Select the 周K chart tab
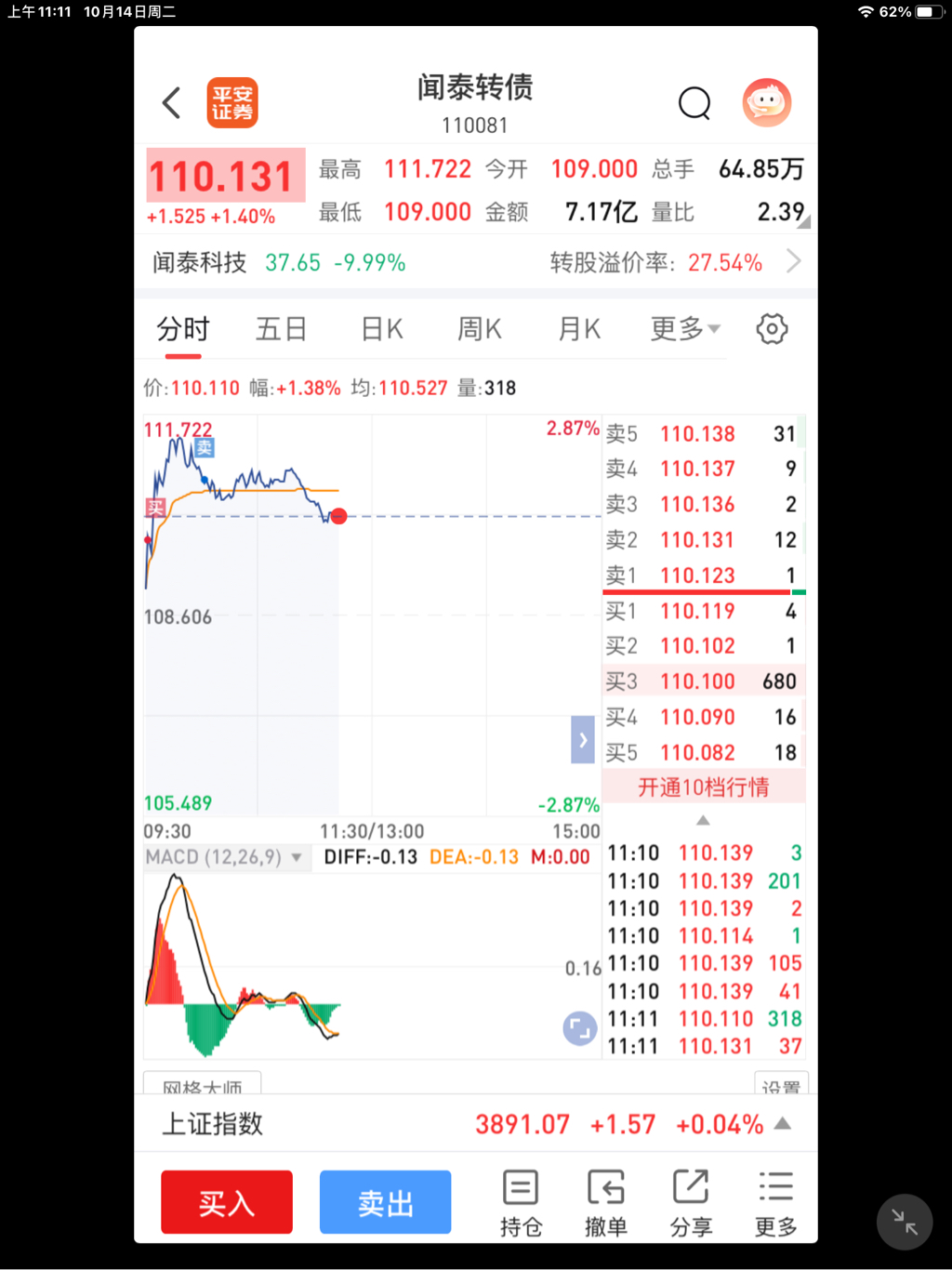The width and height of the screenshot is (952, 1270). coord(480,329)
